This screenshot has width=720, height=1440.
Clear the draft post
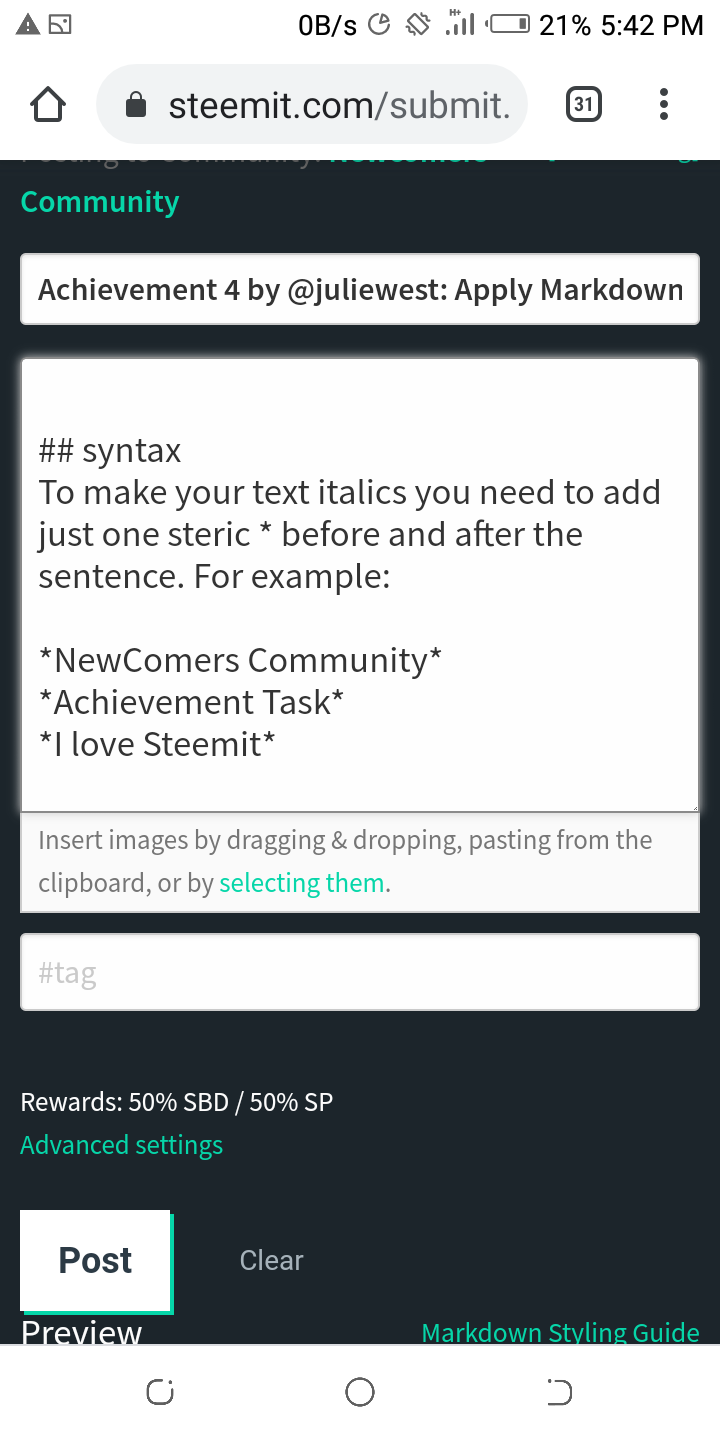[x=271, y=1260]
